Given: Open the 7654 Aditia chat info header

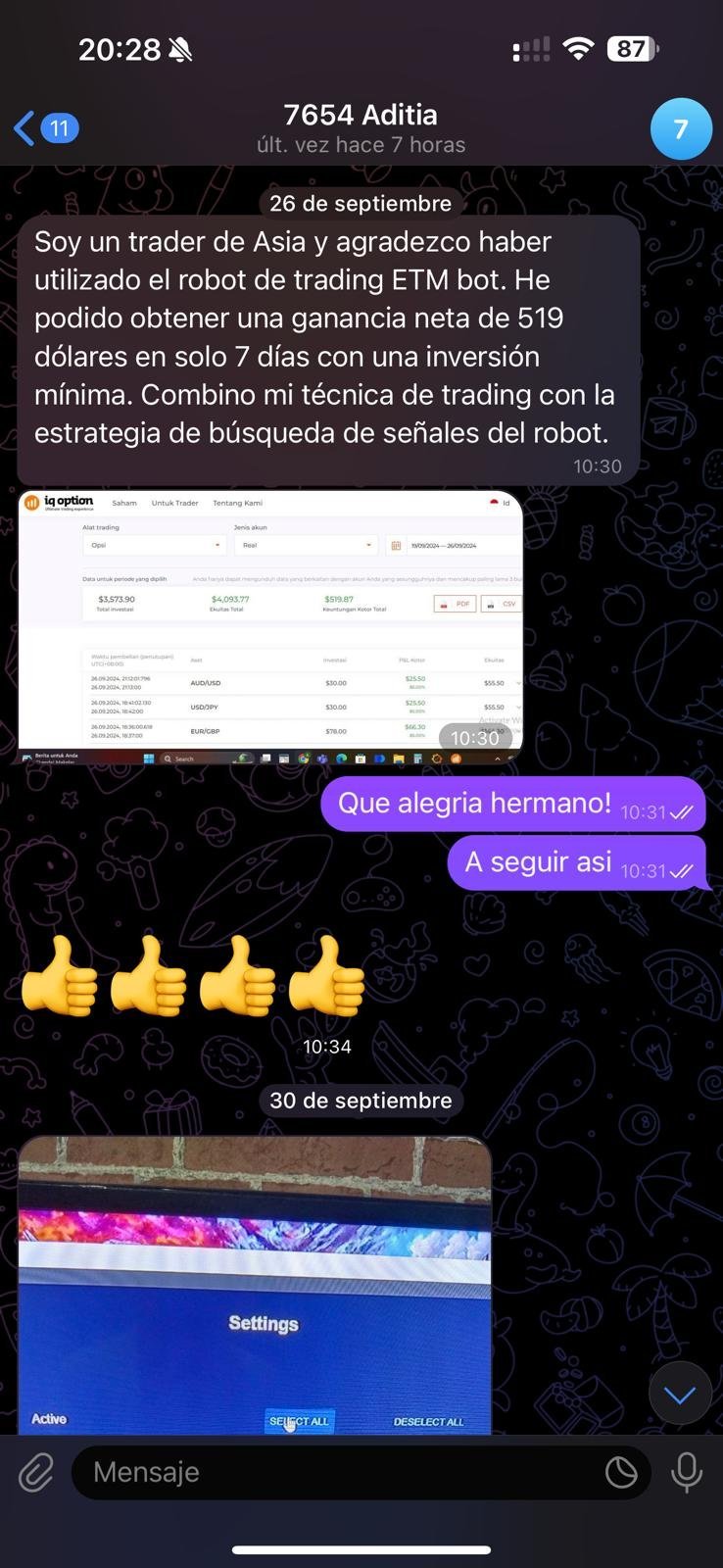Looking at the screenshot, I should (361, 128).
